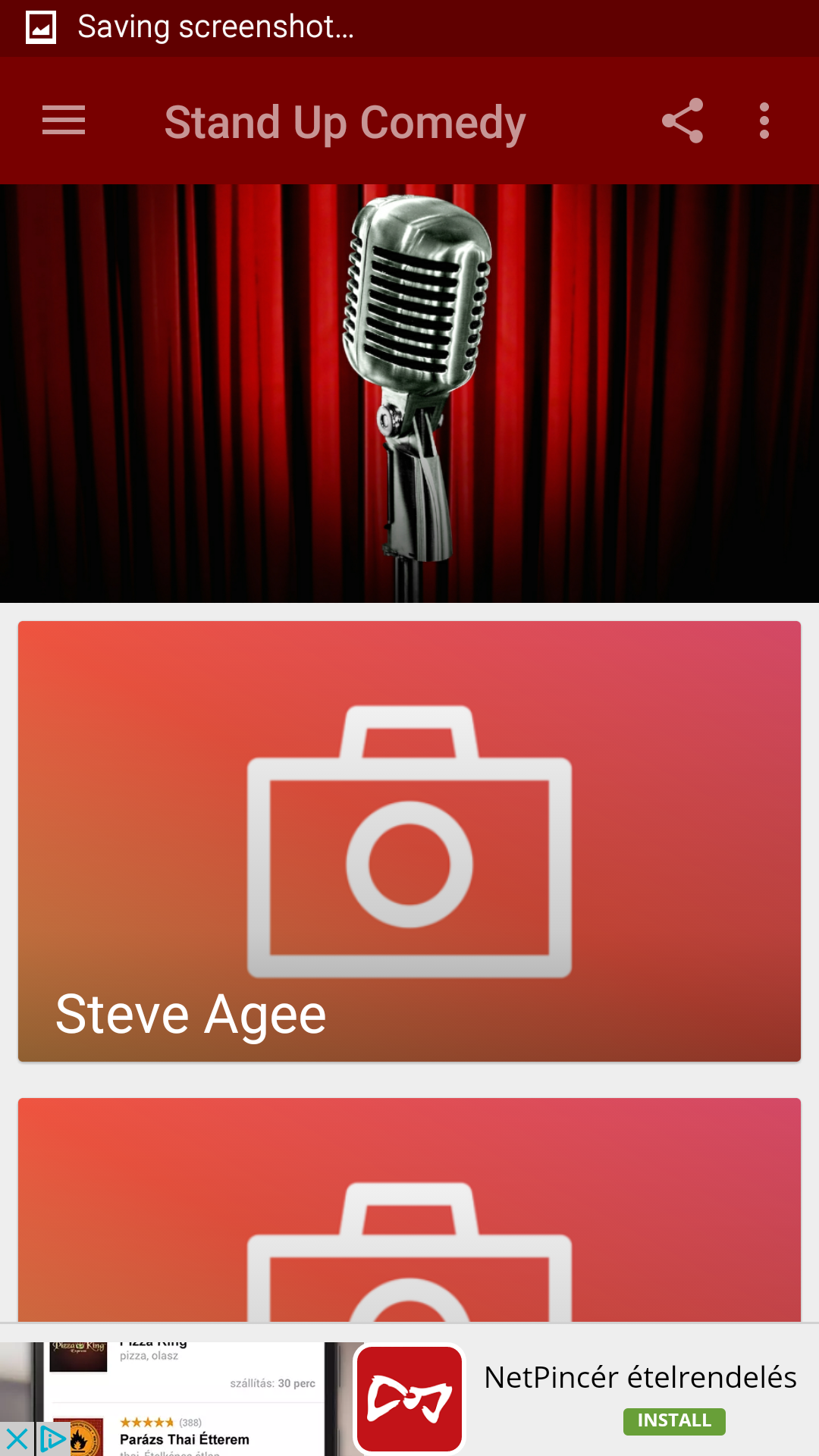Select the Stand Up Comedy title
This screenshot has width=819, height=1456.
tap(345, 121)
